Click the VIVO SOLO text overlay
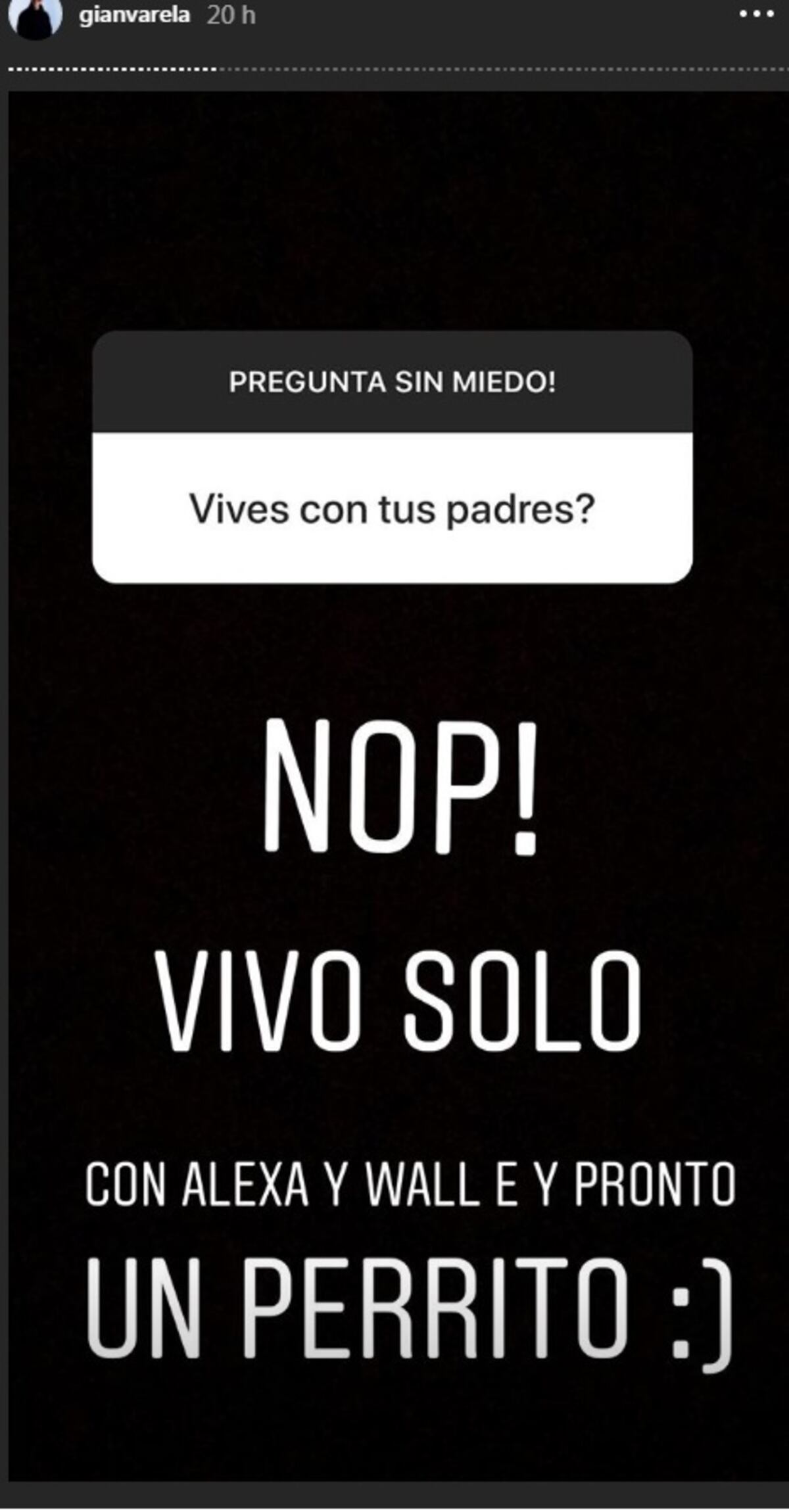This screenshot has height=1512, width=789. coord(393,1003)
